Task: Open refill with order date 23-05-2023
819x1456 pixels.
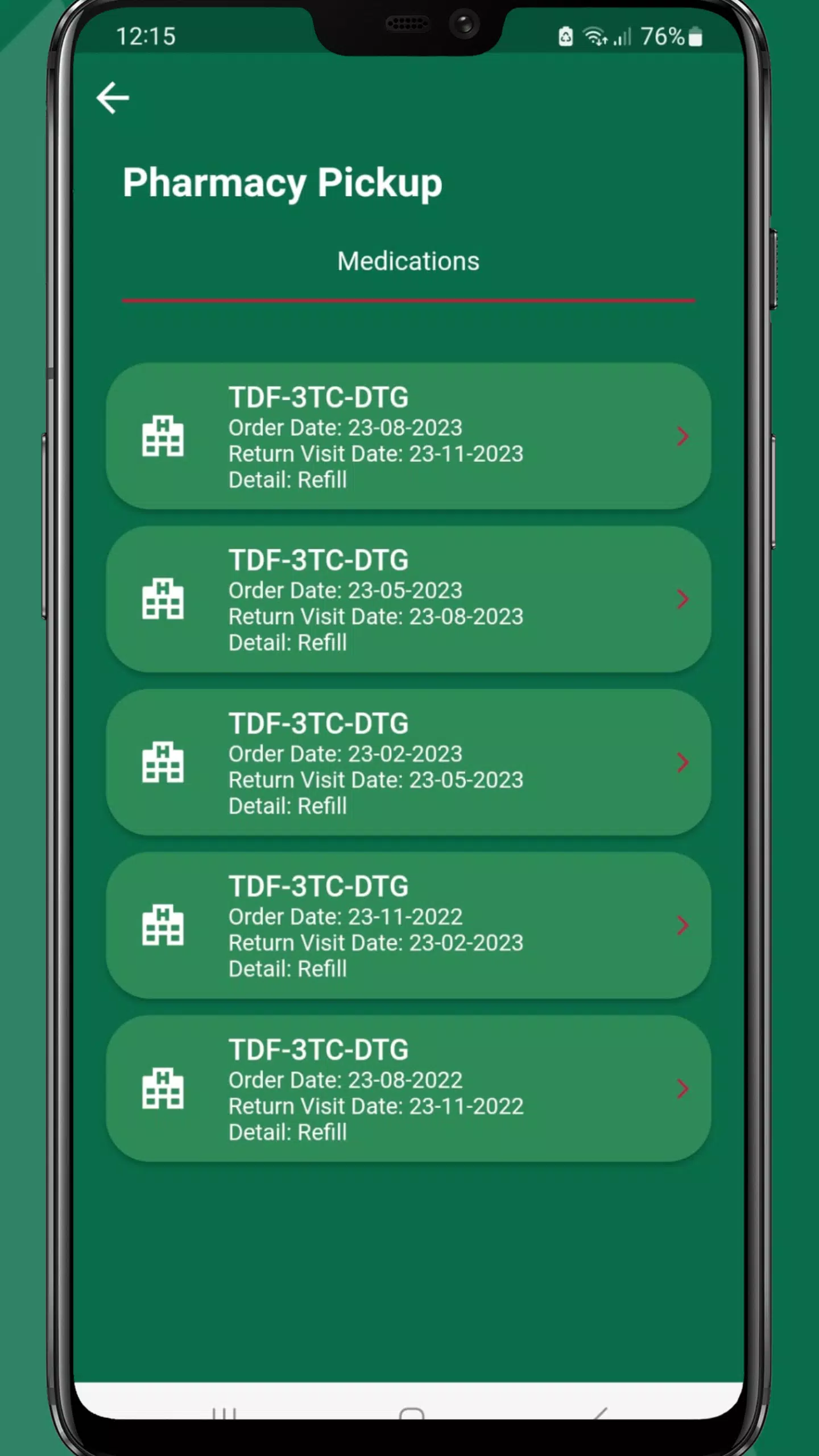Action: (x=408, y=599)
